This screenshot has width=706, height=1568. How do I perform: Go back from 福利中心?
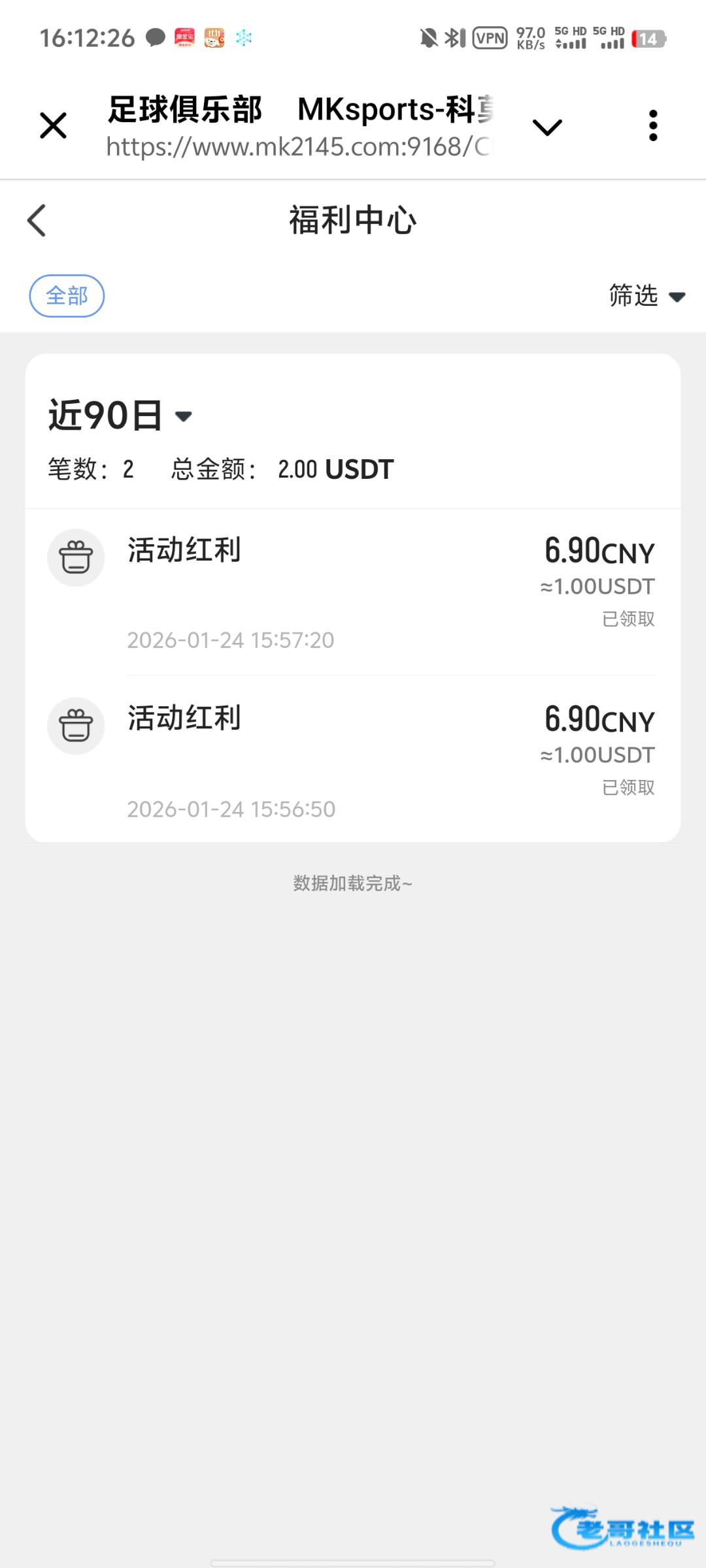pyautogui.click(x=37, y=220)
